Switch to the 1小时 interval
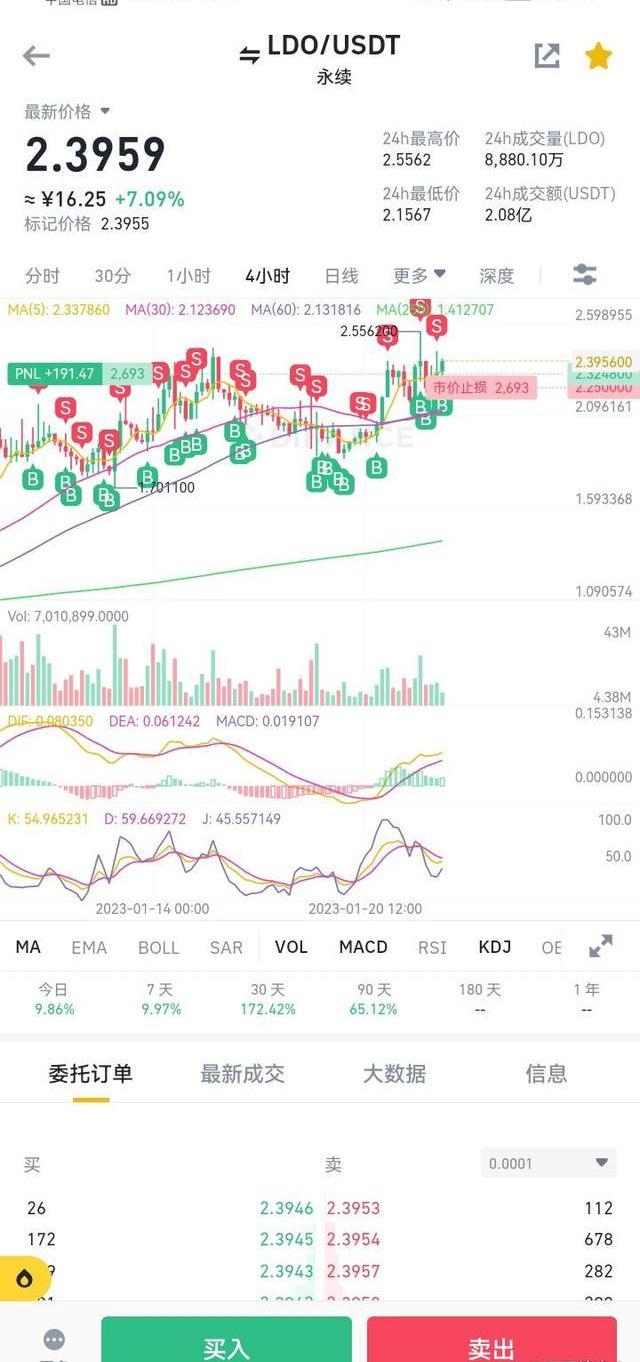640x1362 pixels. pos(188,276)
